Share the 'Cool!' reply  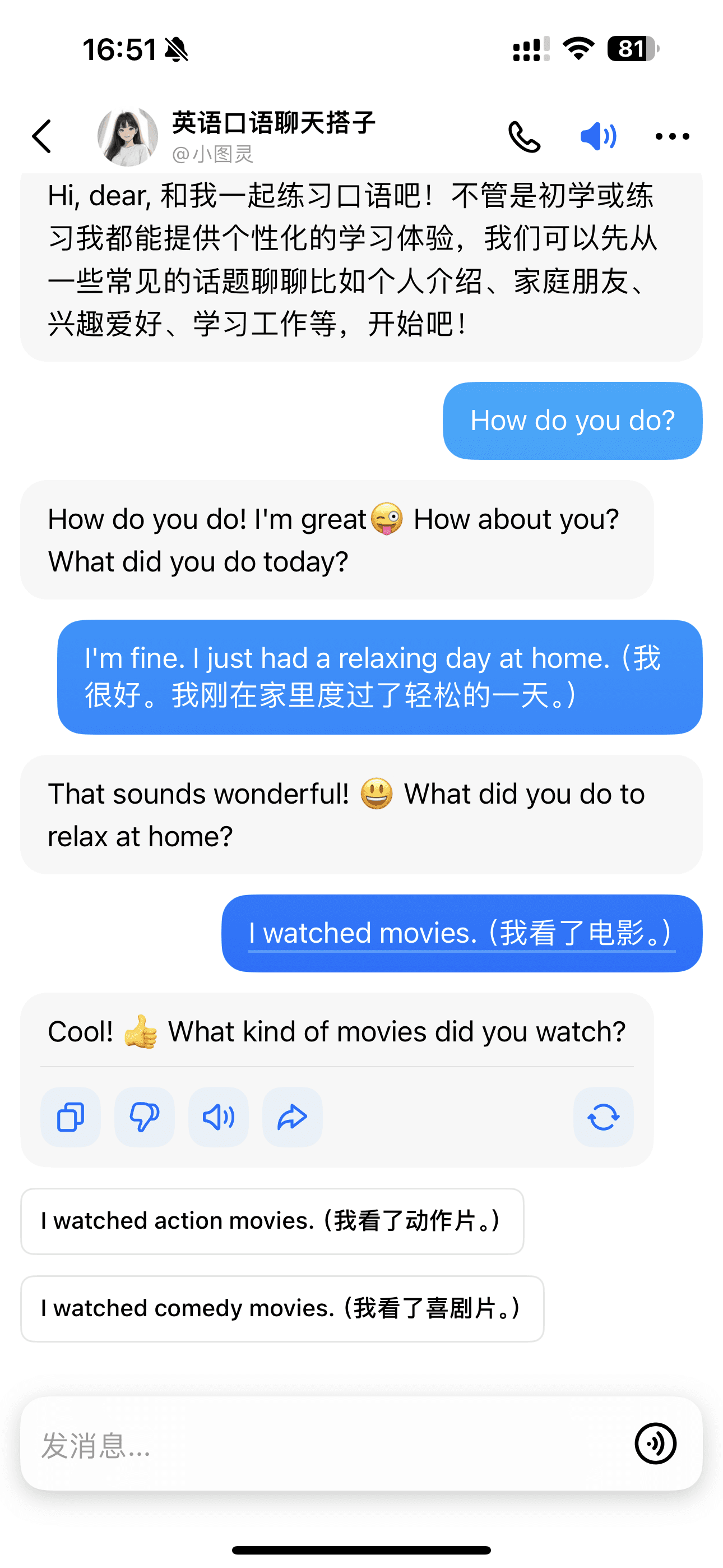(x=292, y=1117)
